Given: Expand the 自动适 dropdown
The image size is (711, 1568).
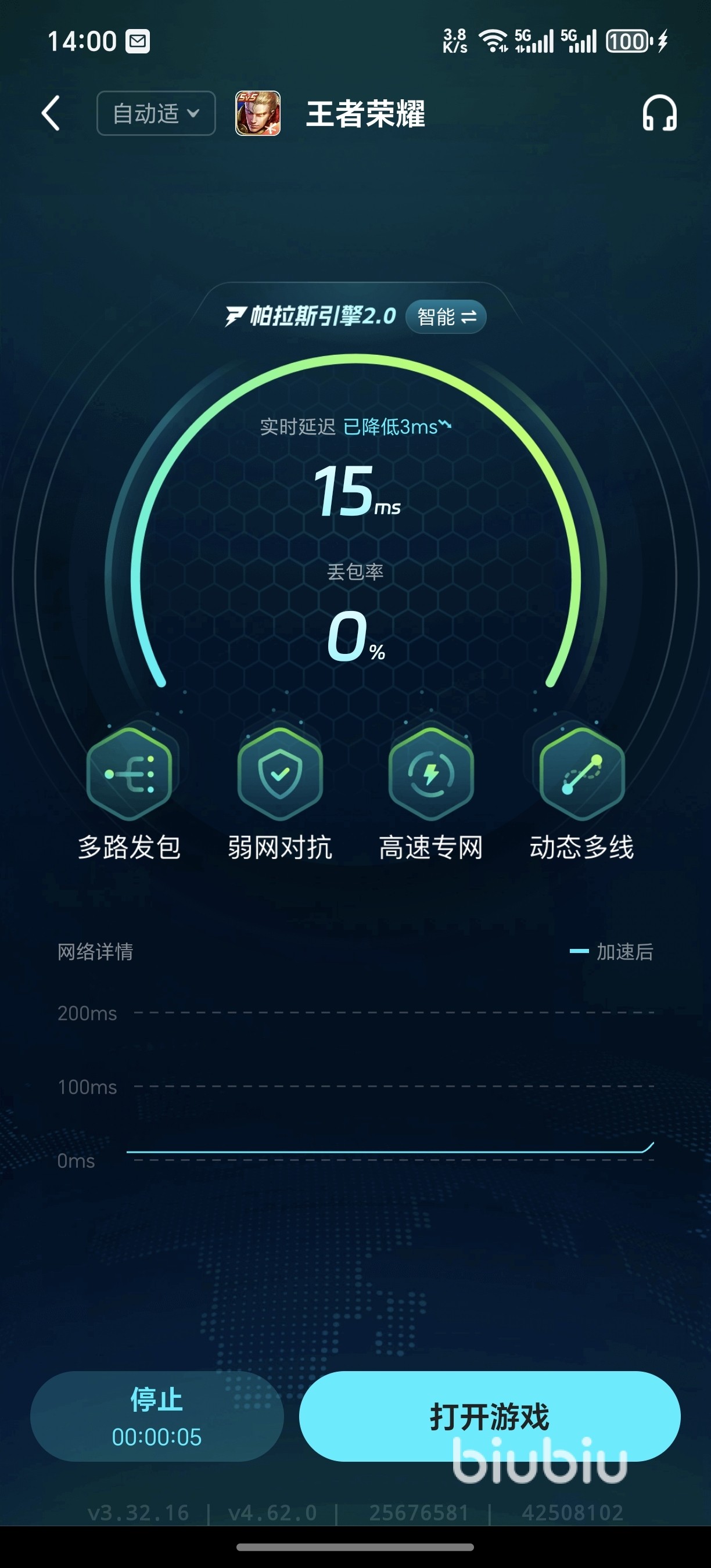Looking at the screenshot, I should (156, 113).
